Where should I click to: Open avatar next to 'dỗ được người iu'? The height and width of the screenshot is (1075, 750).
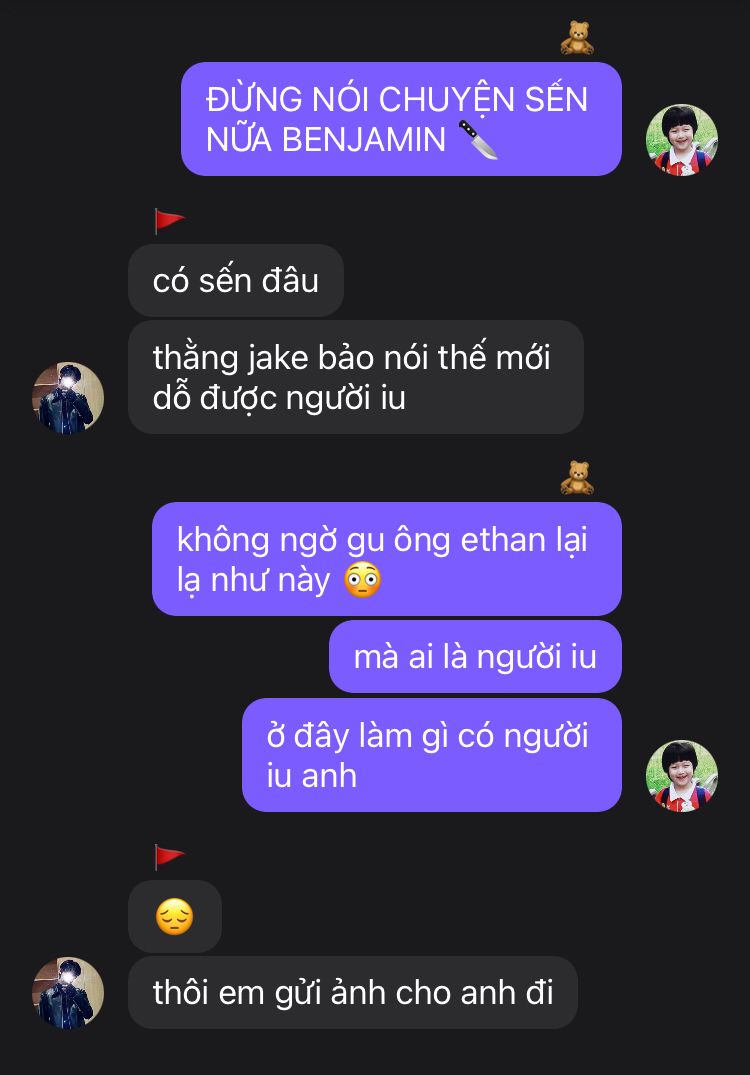tap(68, 397)
